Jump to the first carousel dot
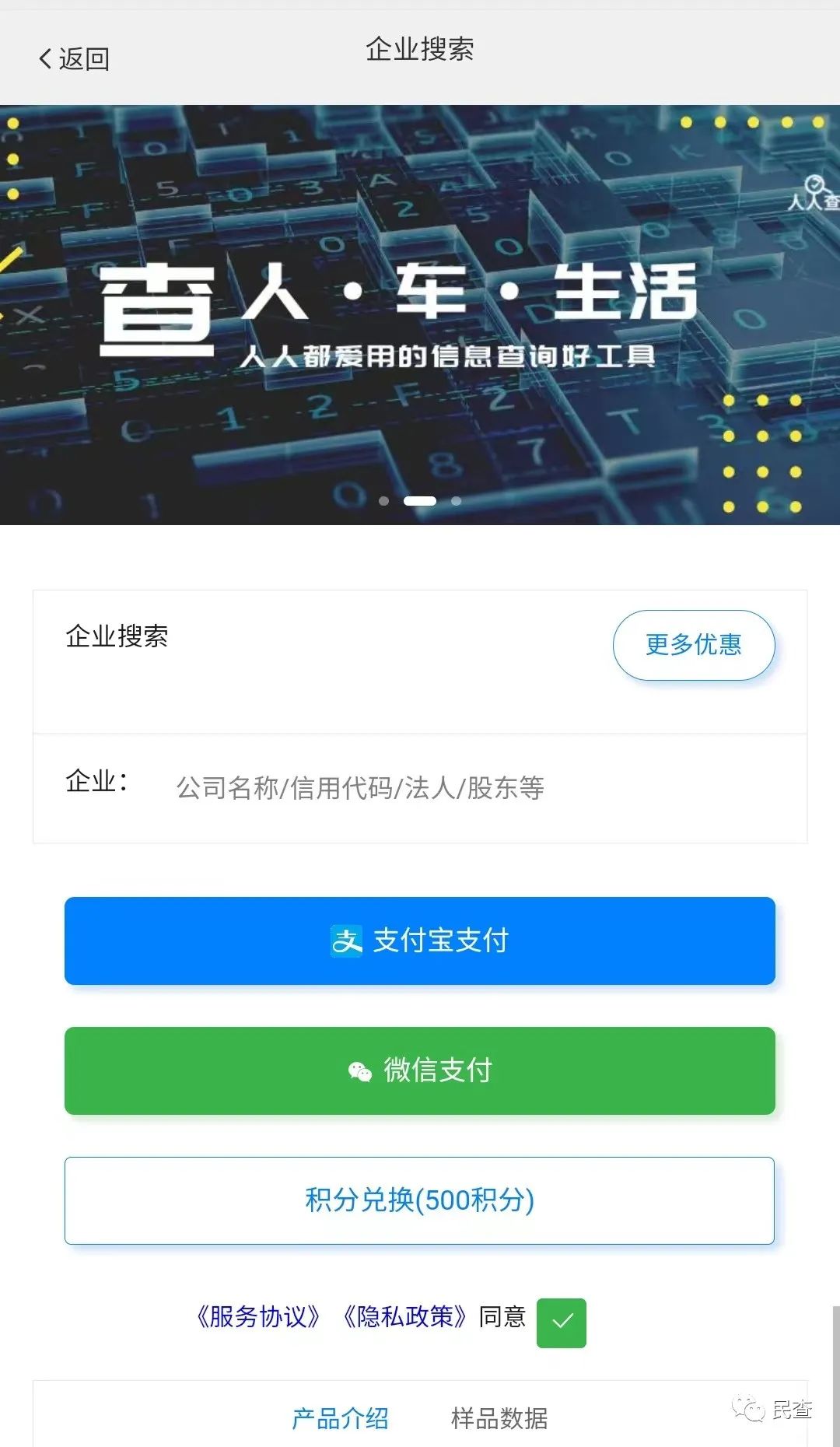This screenshot has height=1447, width=840. [x=383, y=501]
